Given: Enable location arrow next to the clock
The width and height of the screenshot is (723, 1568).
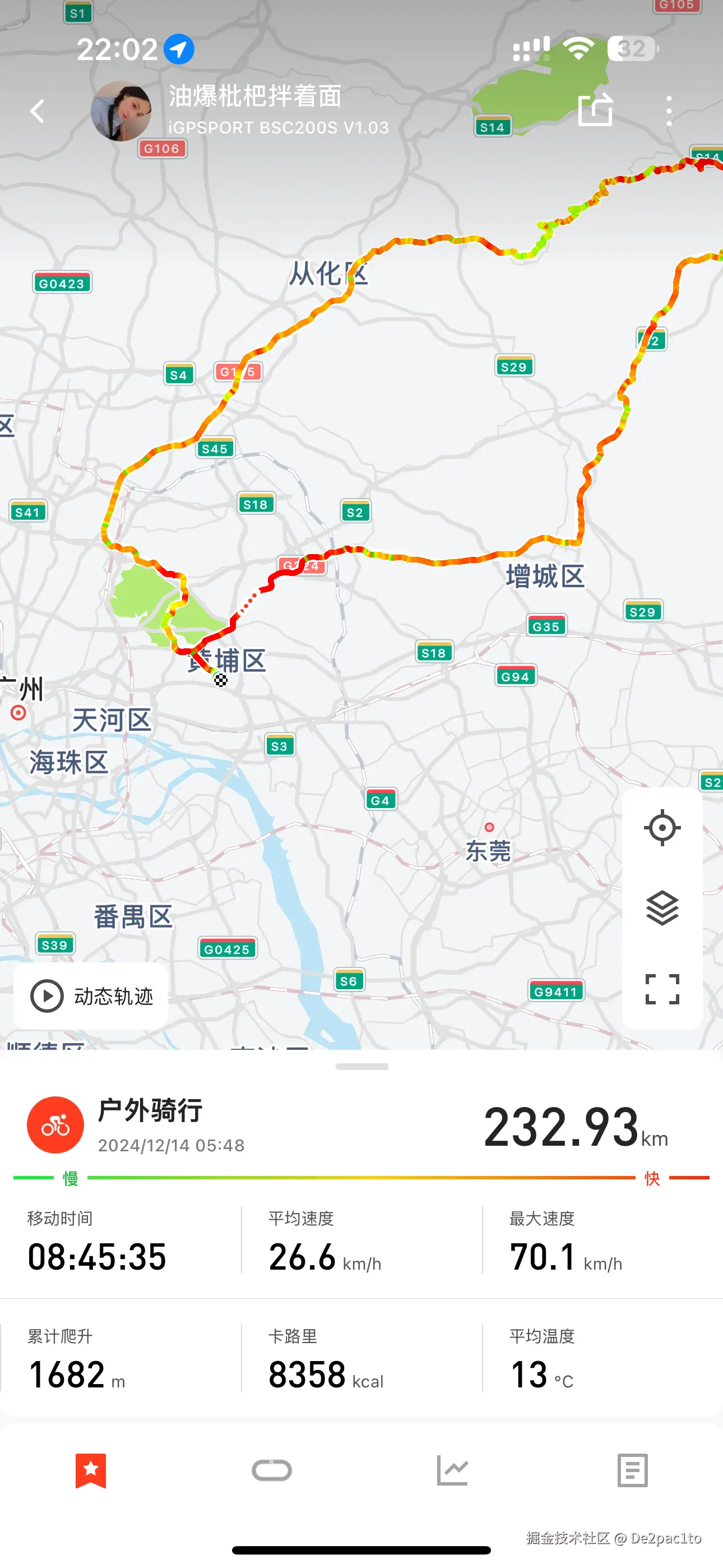Looking at the screenshot, I should coord(178,49).
